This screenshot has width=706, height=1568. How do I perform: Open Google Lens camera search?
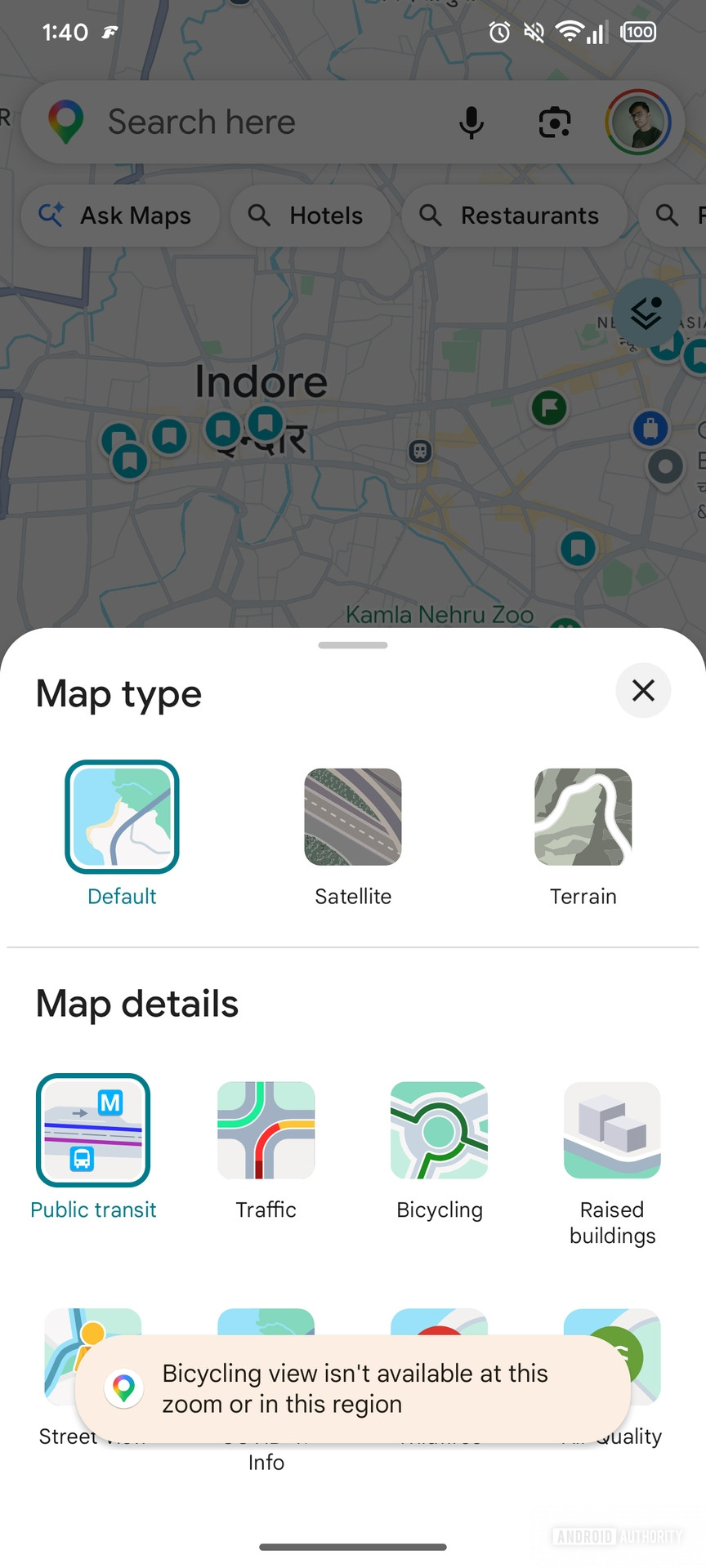[x=554, y=122]
